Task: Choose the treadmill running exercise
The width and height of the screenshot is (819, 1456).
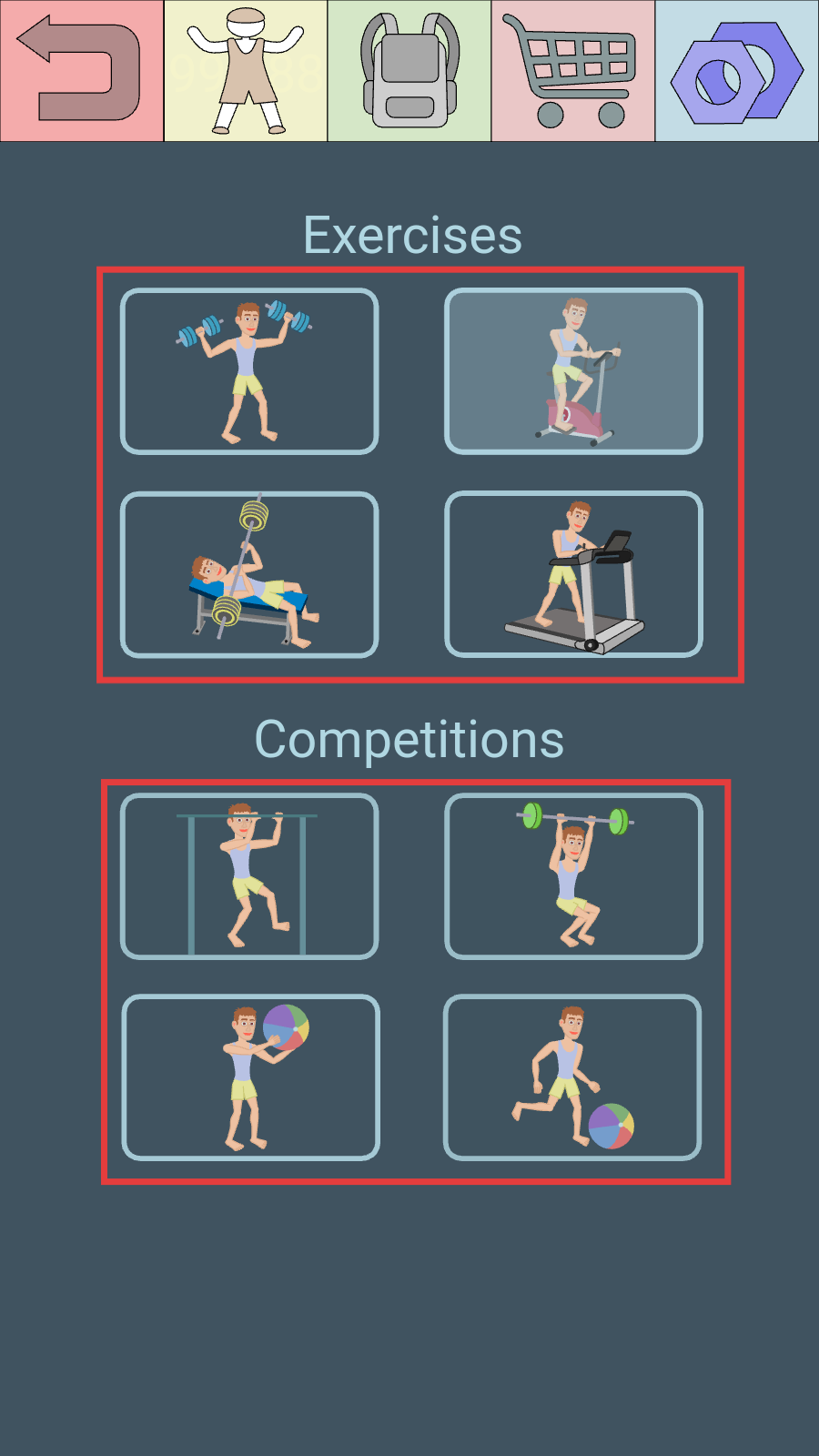Action: (573, 574)
